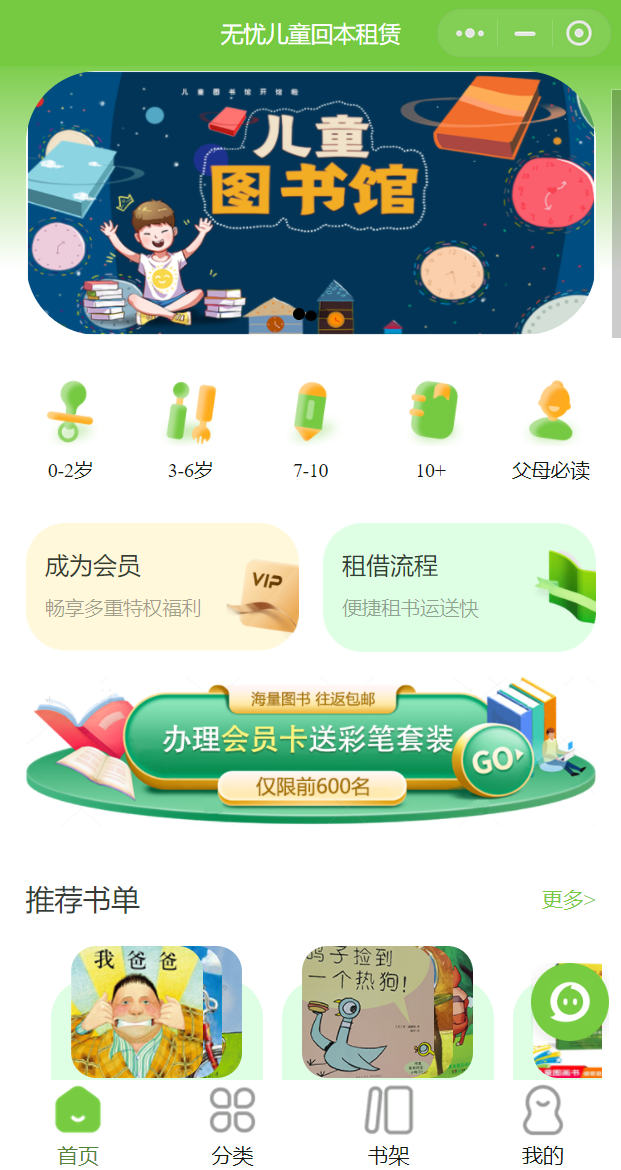Open the 我爸爸 book cover

tap(156, 1012)
